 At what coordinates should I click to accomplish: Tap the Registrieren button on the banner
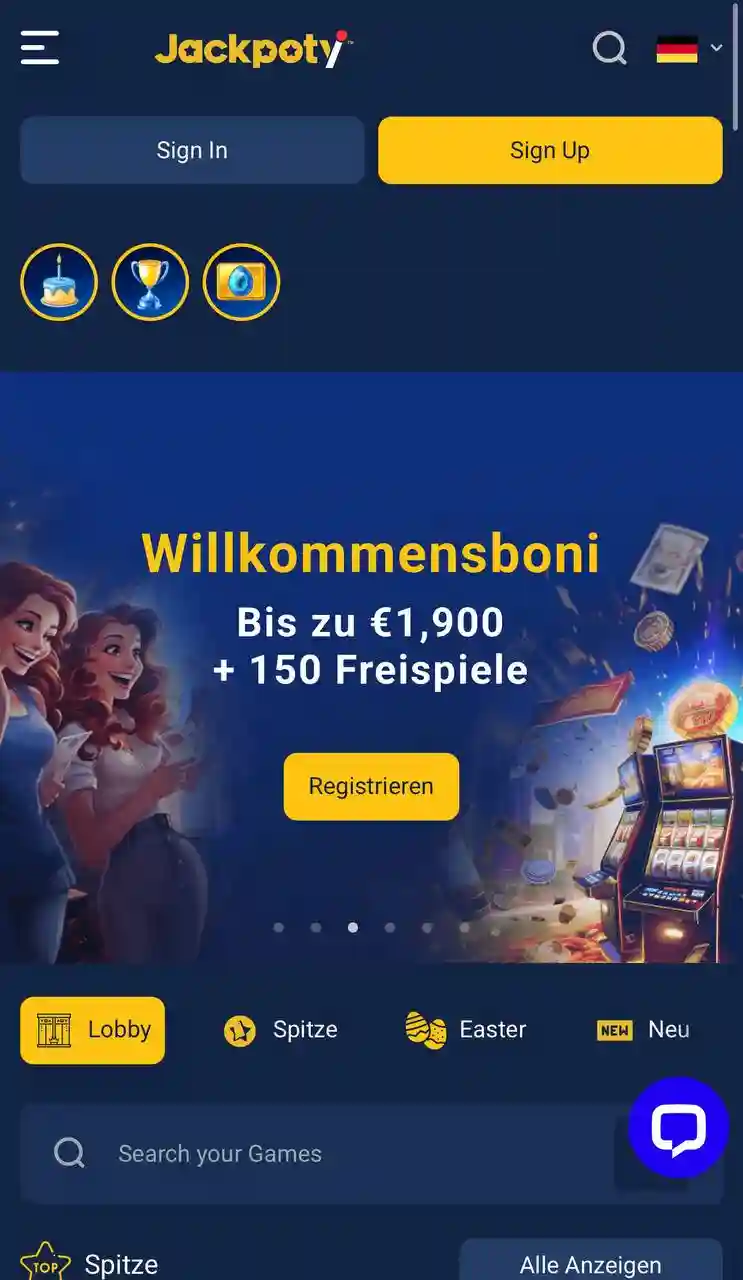click(371, 786)
